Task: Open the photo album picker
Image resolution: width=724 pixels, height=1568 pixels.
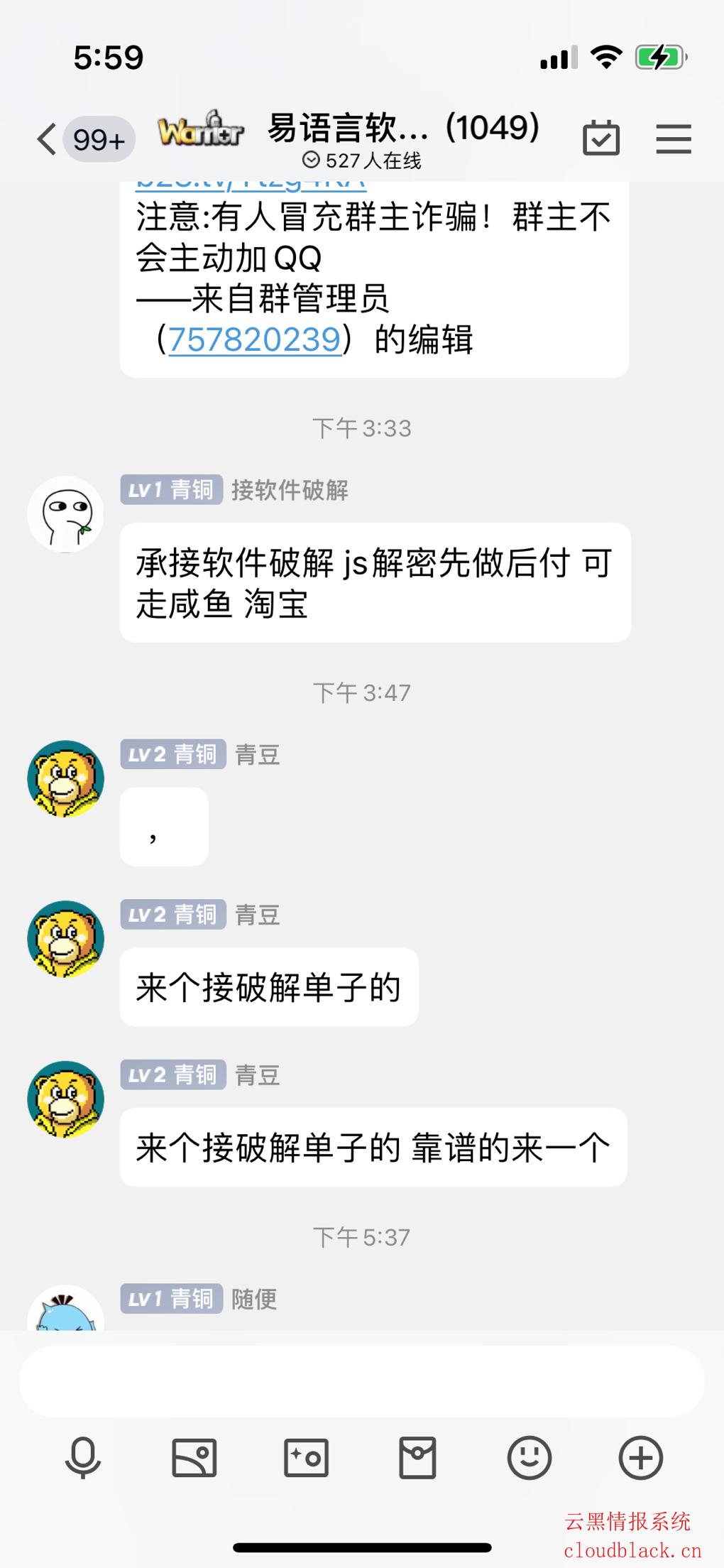Action: click(x=194, y=1457)
